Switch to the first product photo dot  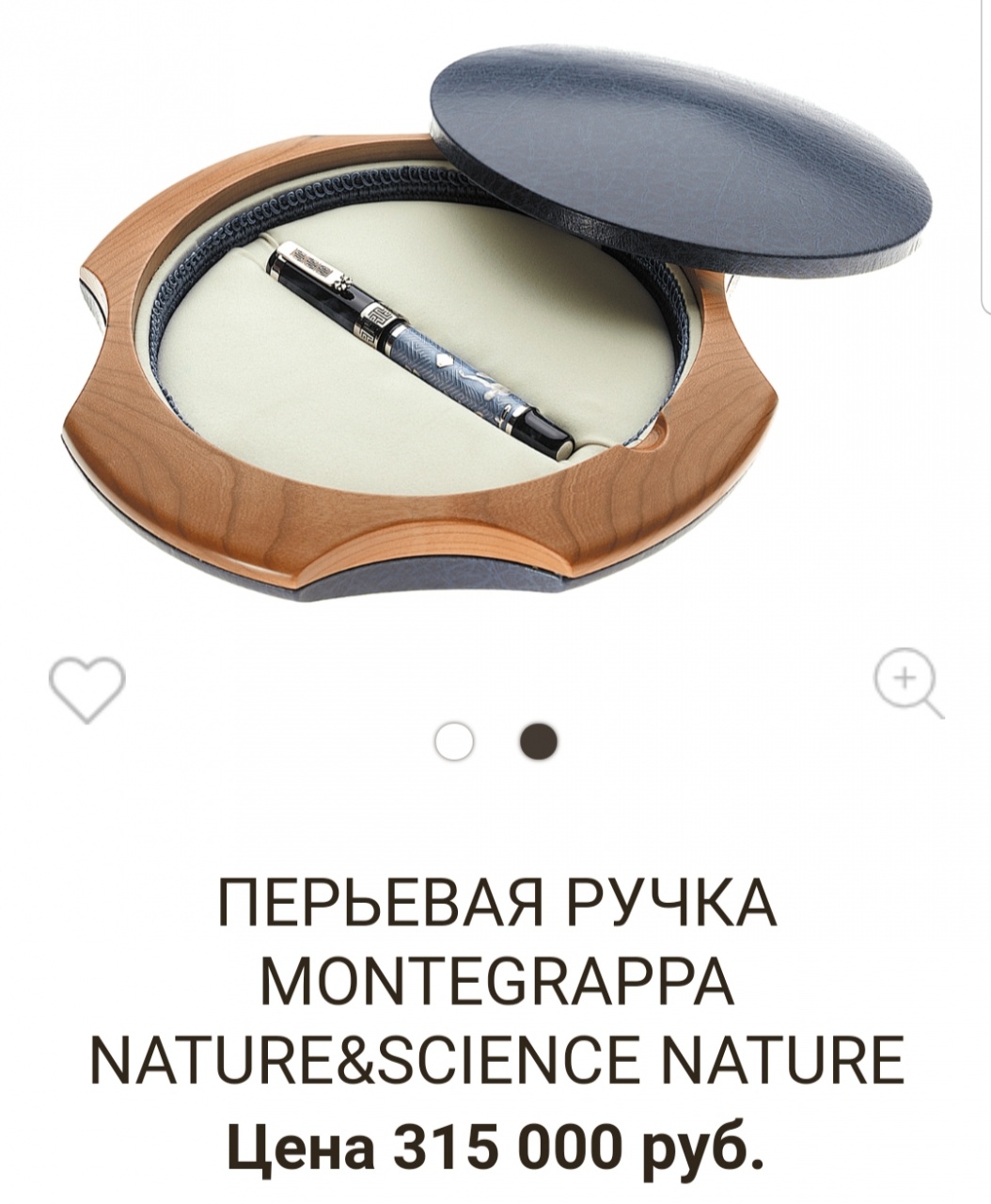coord(454,742)
